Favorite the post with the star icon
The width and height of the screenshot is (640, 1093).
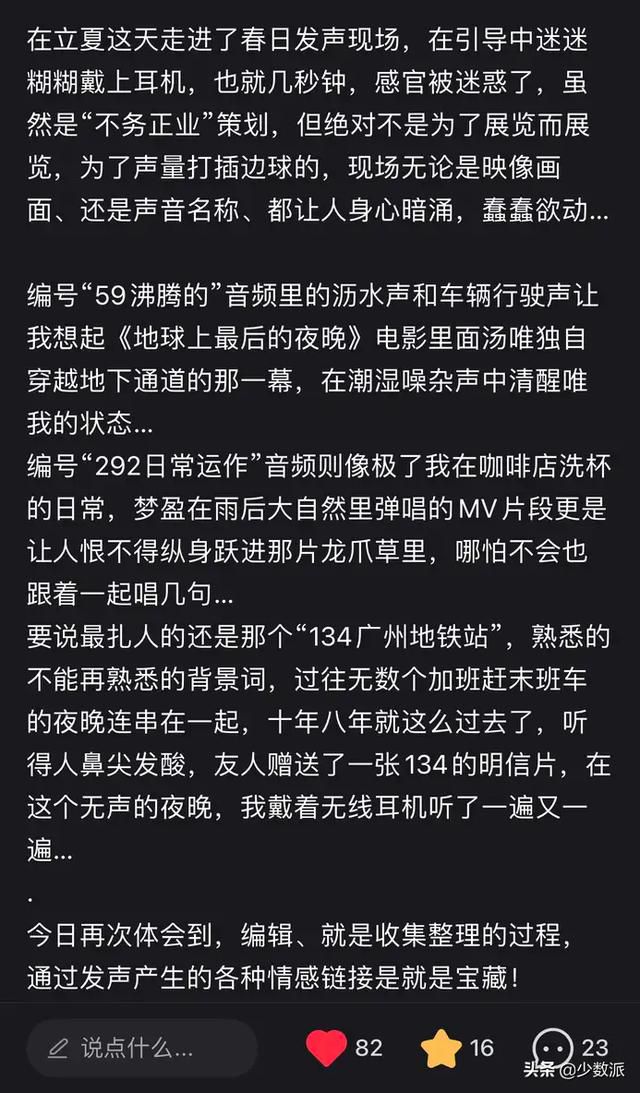[442, 1048]
